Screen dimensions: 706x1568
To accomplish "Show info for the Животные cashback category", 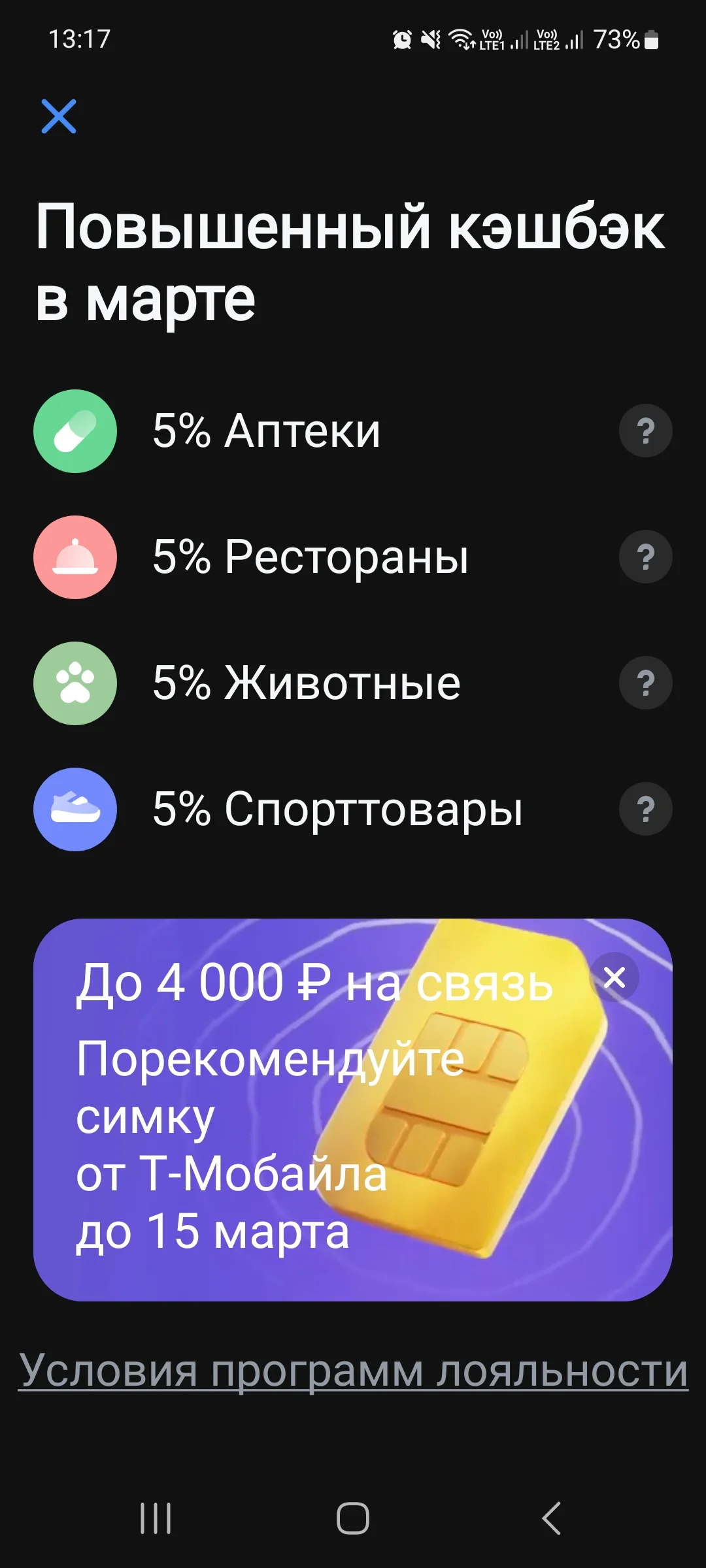I will click(645, 683).
